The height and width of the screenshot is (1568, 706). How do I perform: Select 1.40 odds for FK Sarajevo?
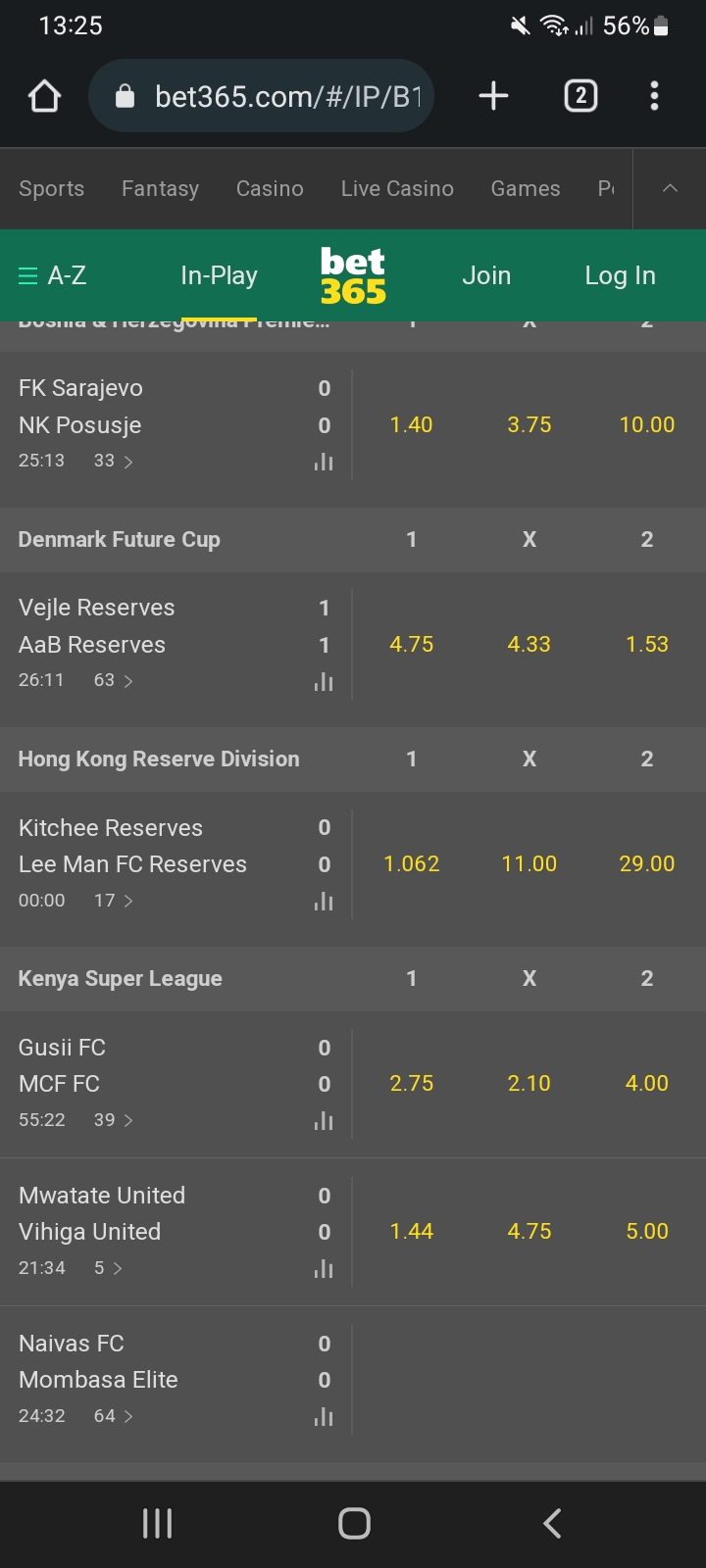pyautogui.click(x=412, y=424)
